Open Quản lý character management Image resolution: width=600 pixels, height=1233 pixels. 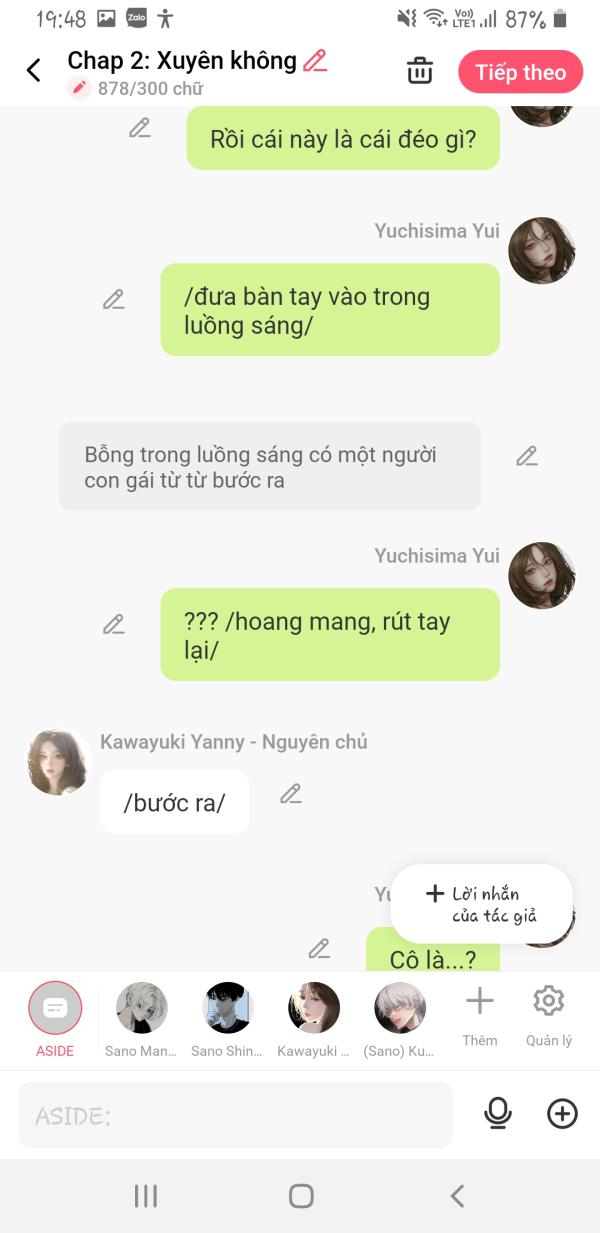click(x=549, y=1016)
